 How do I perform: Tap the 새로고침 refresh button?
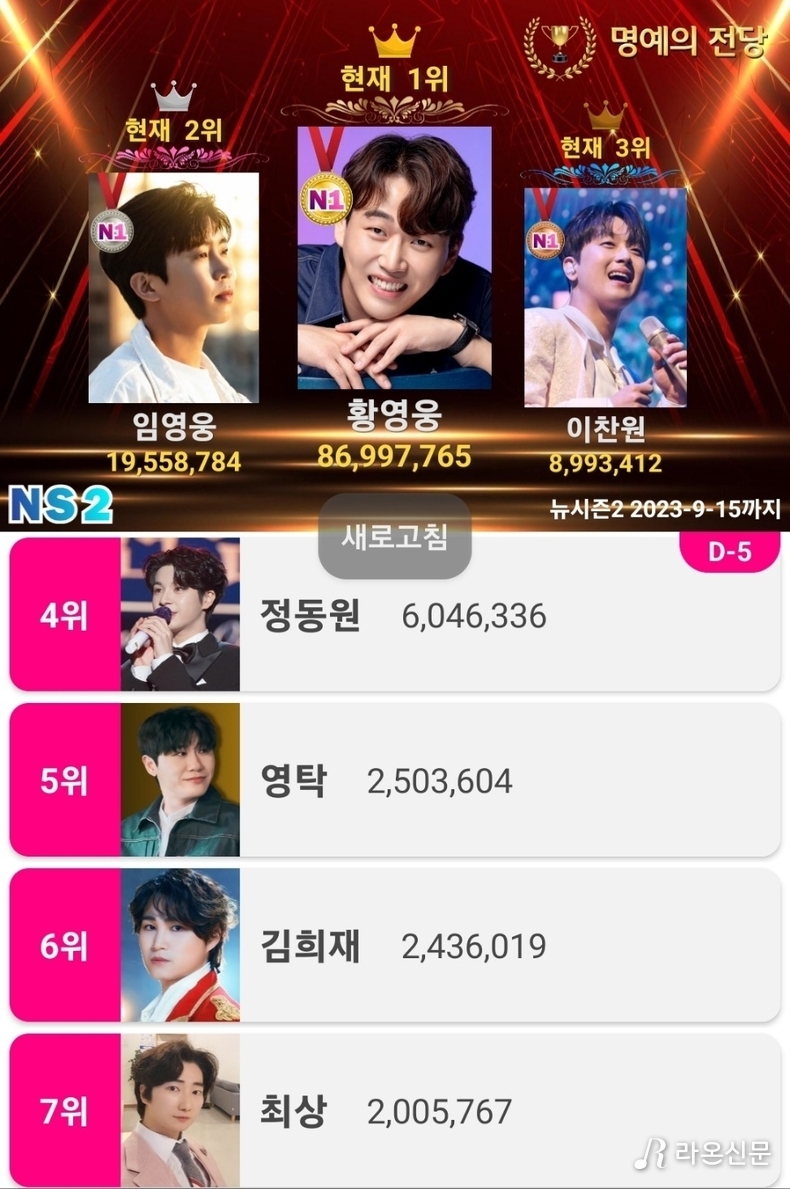click(x=394, y=537)
